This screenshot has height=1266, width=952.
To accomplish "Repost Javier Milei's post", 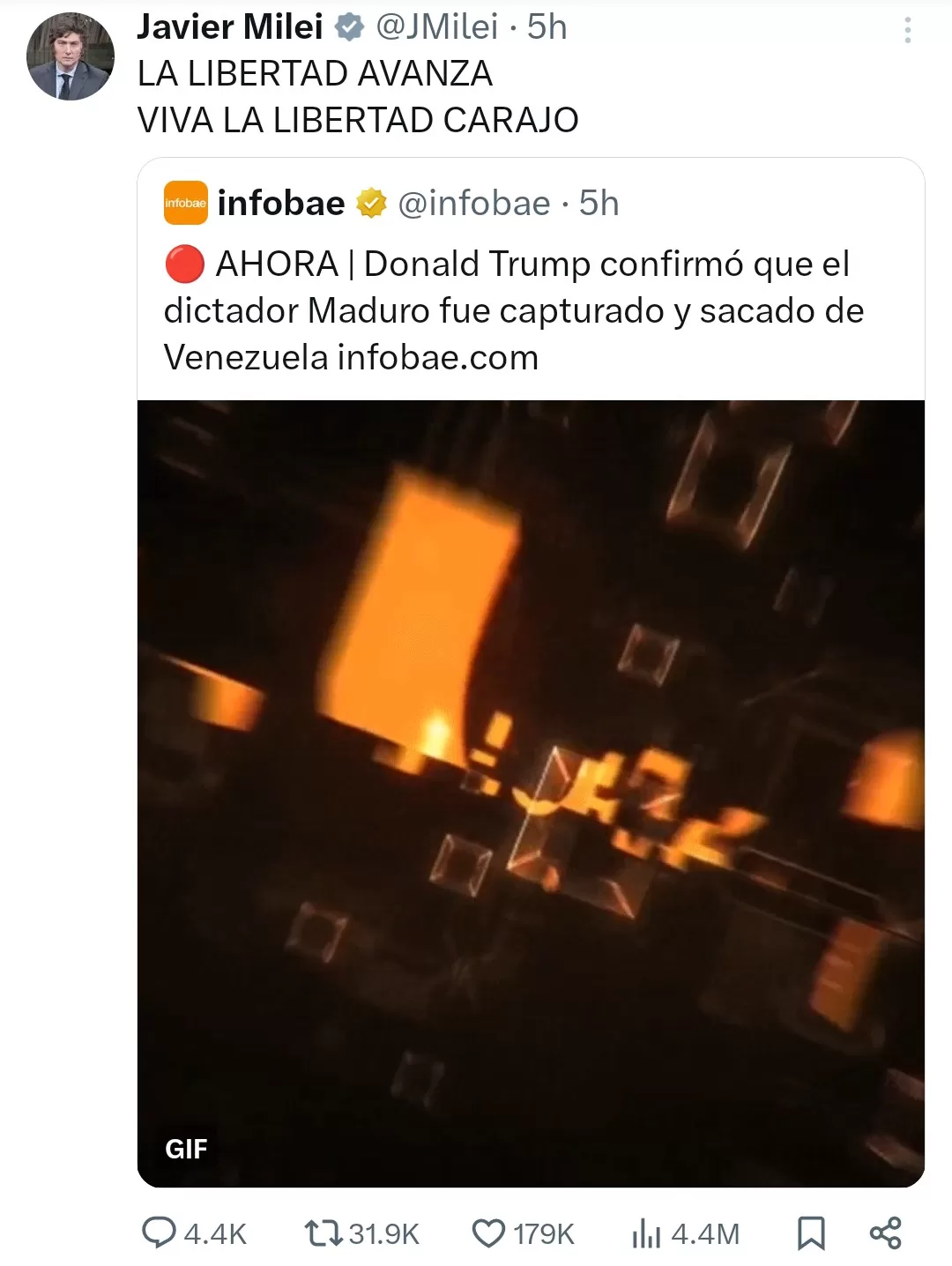I will click(x=323, y=1232).
